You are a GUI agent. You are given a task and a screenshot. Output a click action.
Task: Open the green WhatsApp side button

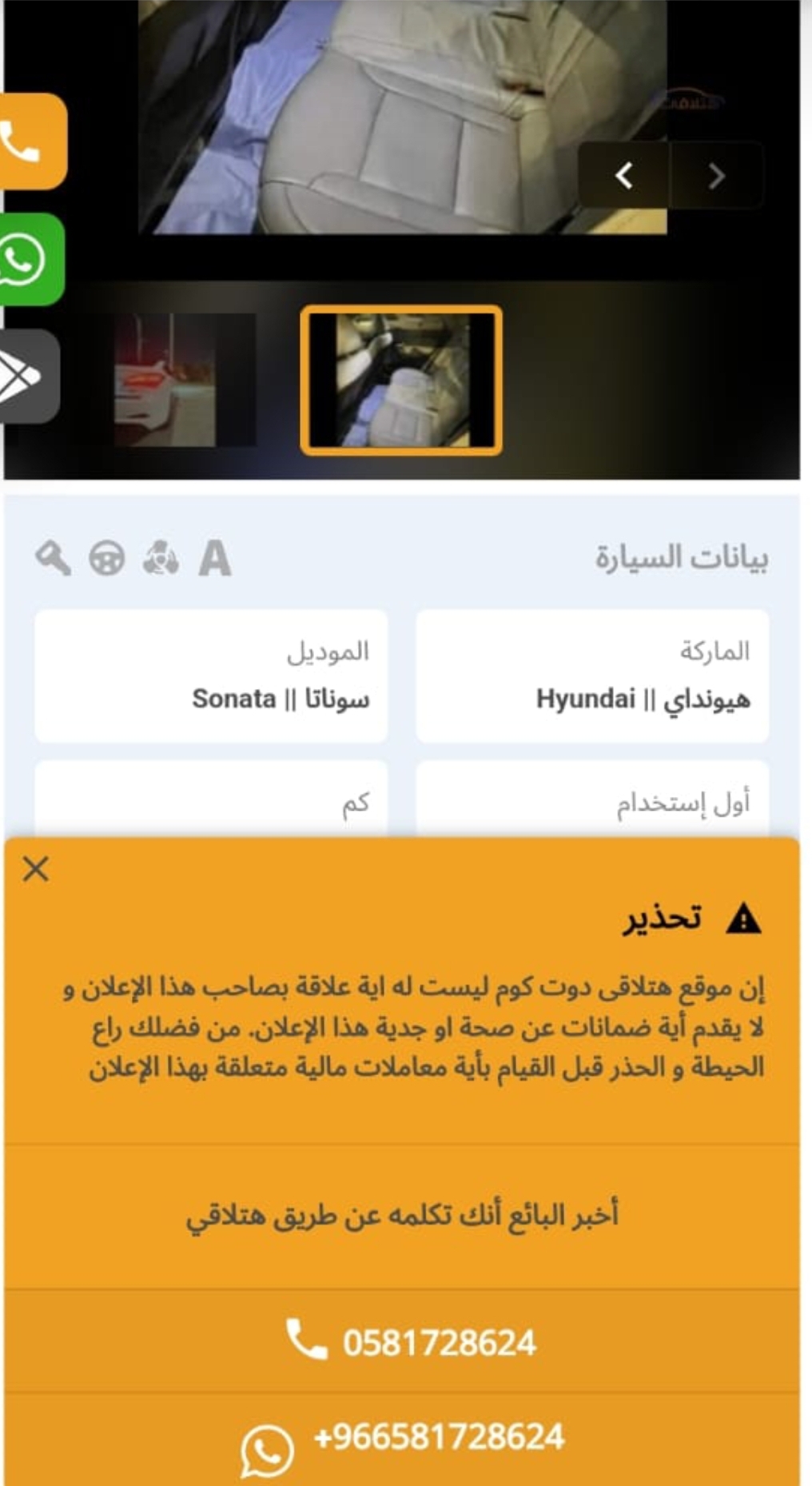pos(30,259)
